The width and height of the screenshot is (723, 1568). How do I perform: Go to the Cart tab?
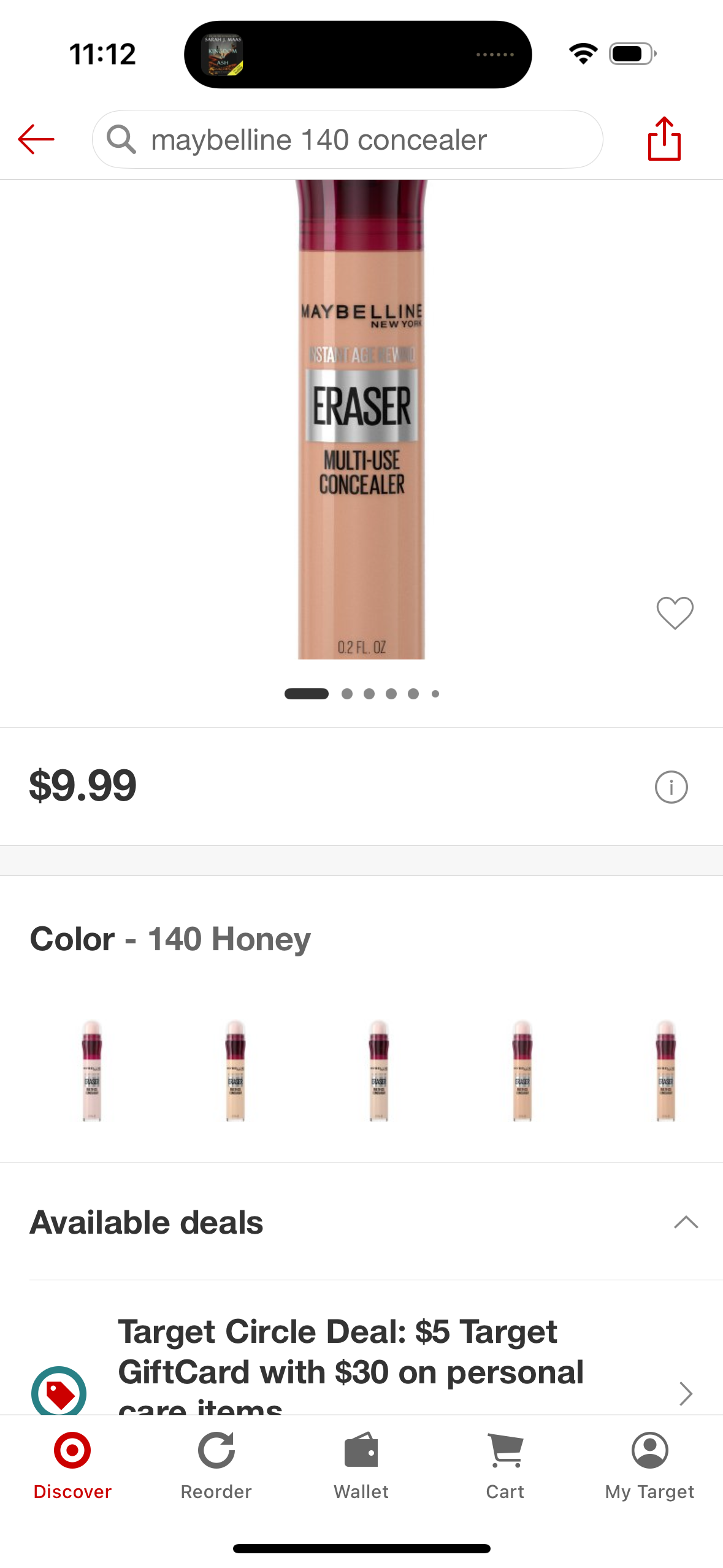(x=505, y=1465)
